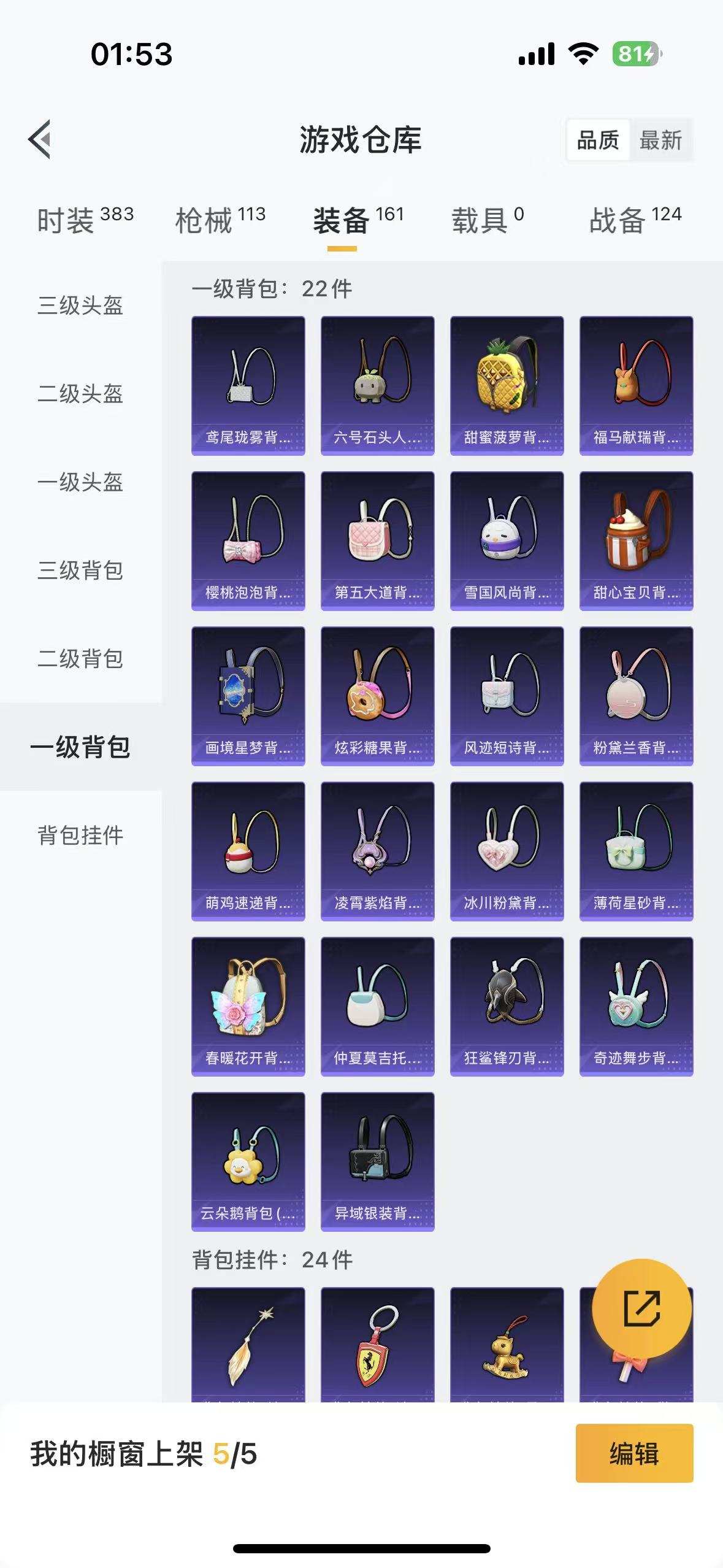Image resolution: width=723 pixels, height=1568 pixels.
Task: Open the 甜心宝贝 backpack item
Action: coord(636,540)
